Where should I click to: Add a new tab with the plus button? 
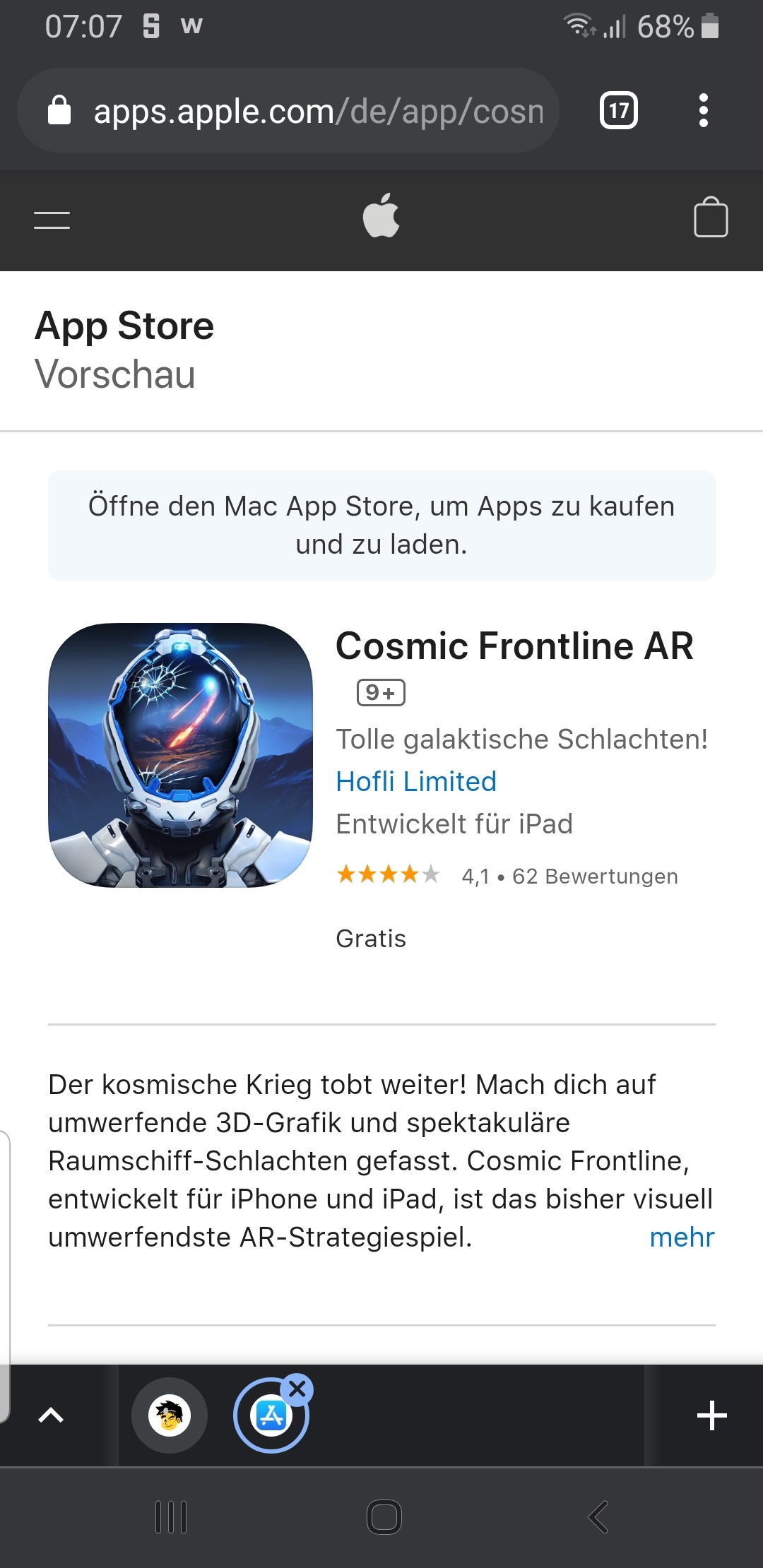(x=711, y=1415)
